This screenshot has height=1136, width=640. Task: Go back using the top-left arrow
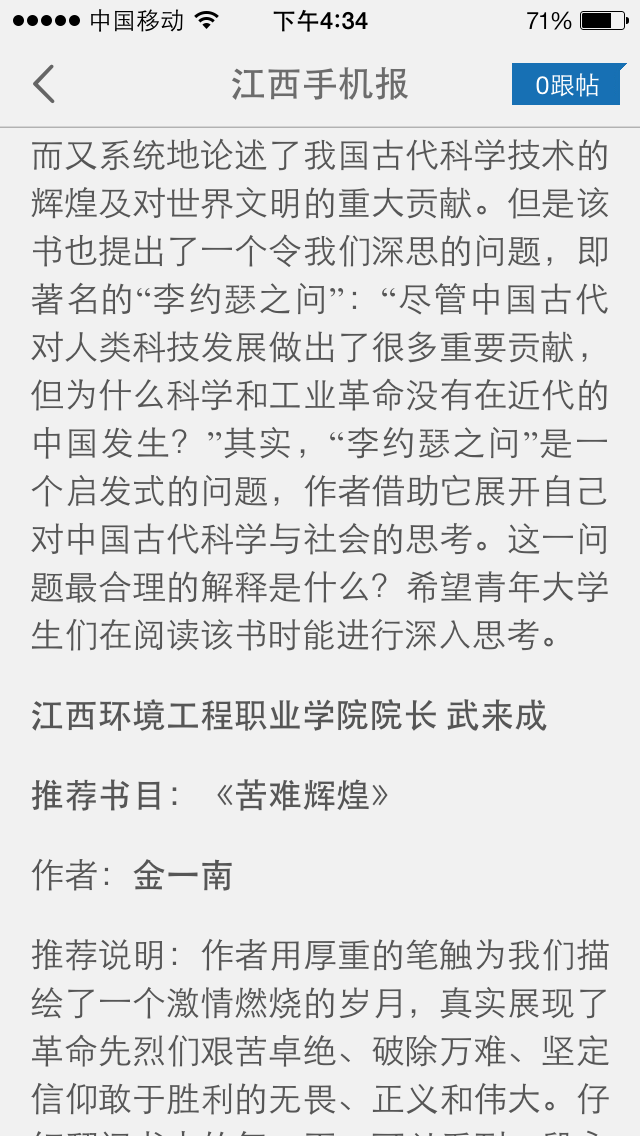click(x=43, y=84)
